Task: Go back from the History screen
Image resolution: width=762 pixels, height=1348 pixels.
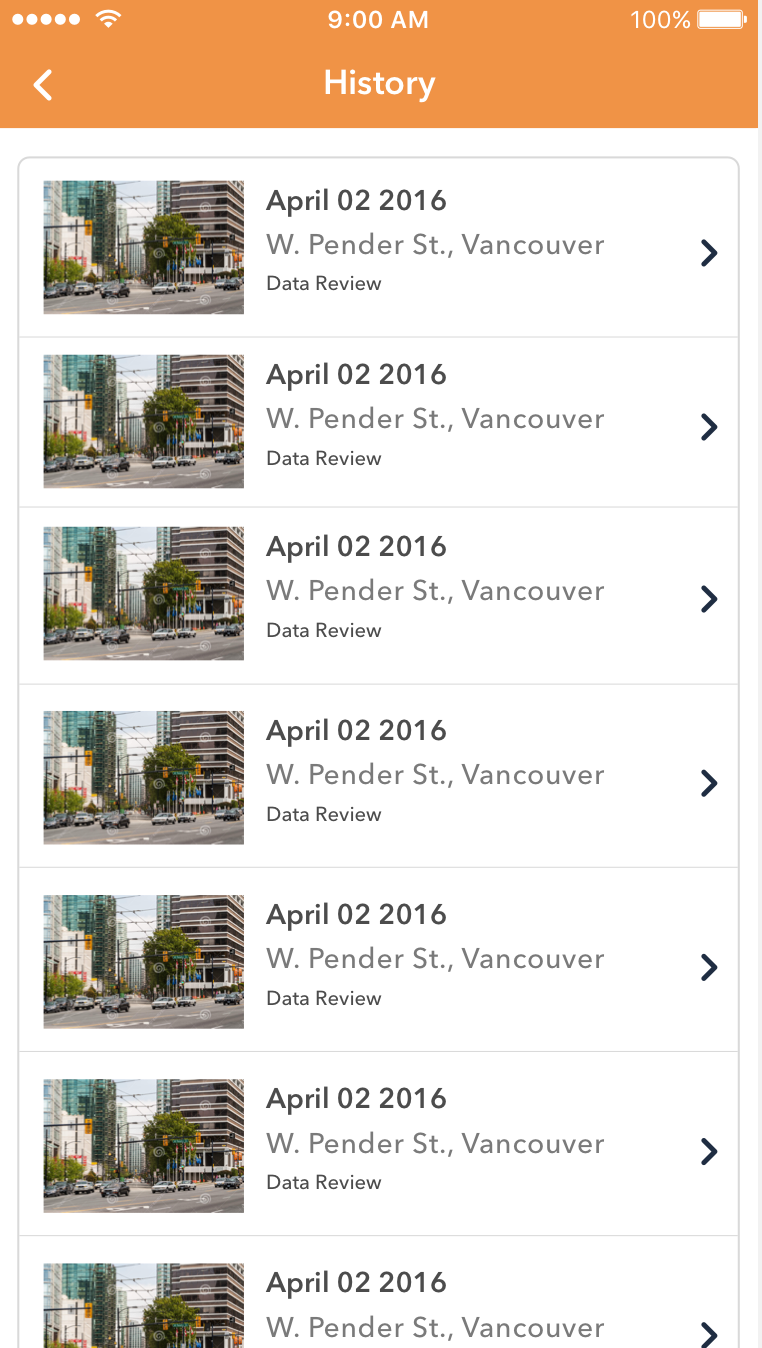Action: coord(43,85)
